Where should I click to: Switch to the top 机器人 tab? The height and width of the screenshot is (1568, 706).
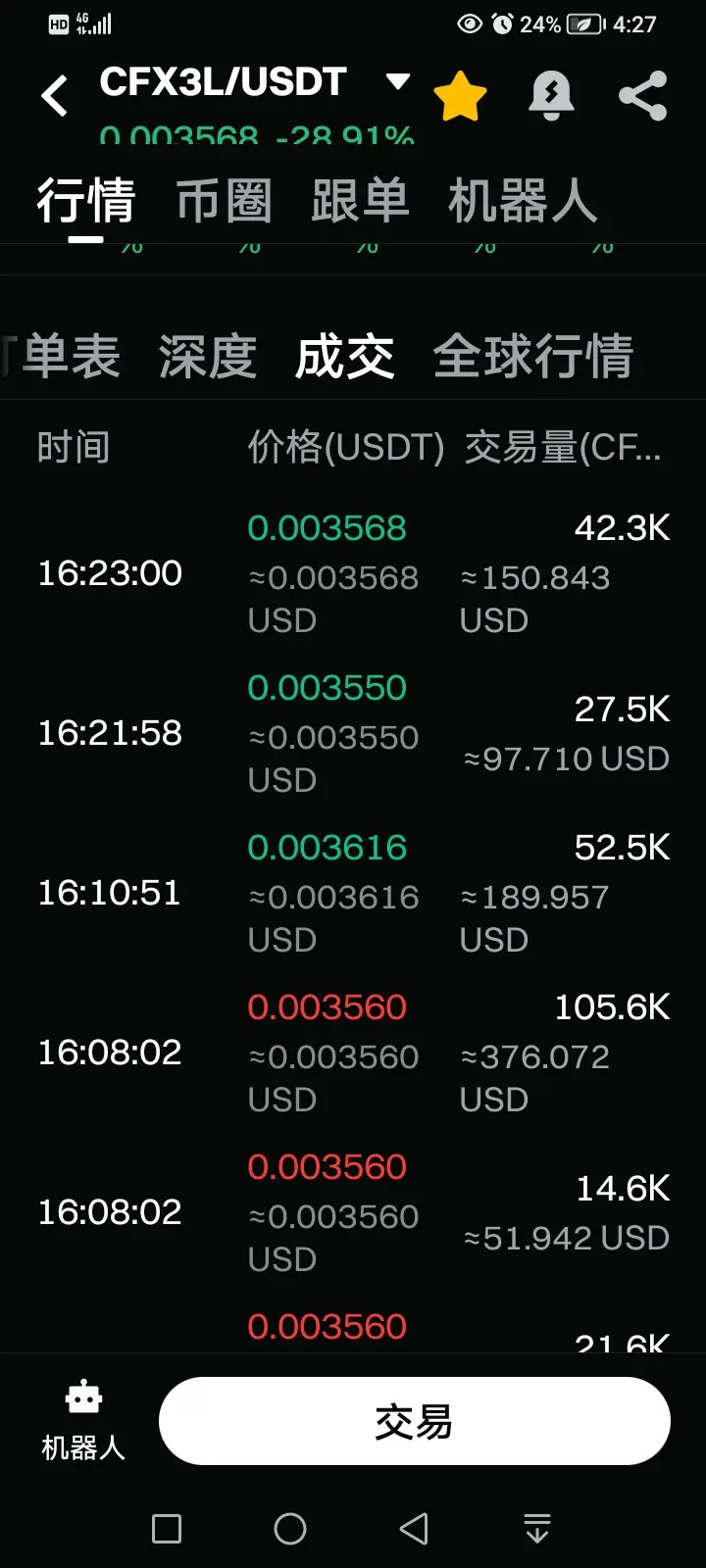coord(522,201)
